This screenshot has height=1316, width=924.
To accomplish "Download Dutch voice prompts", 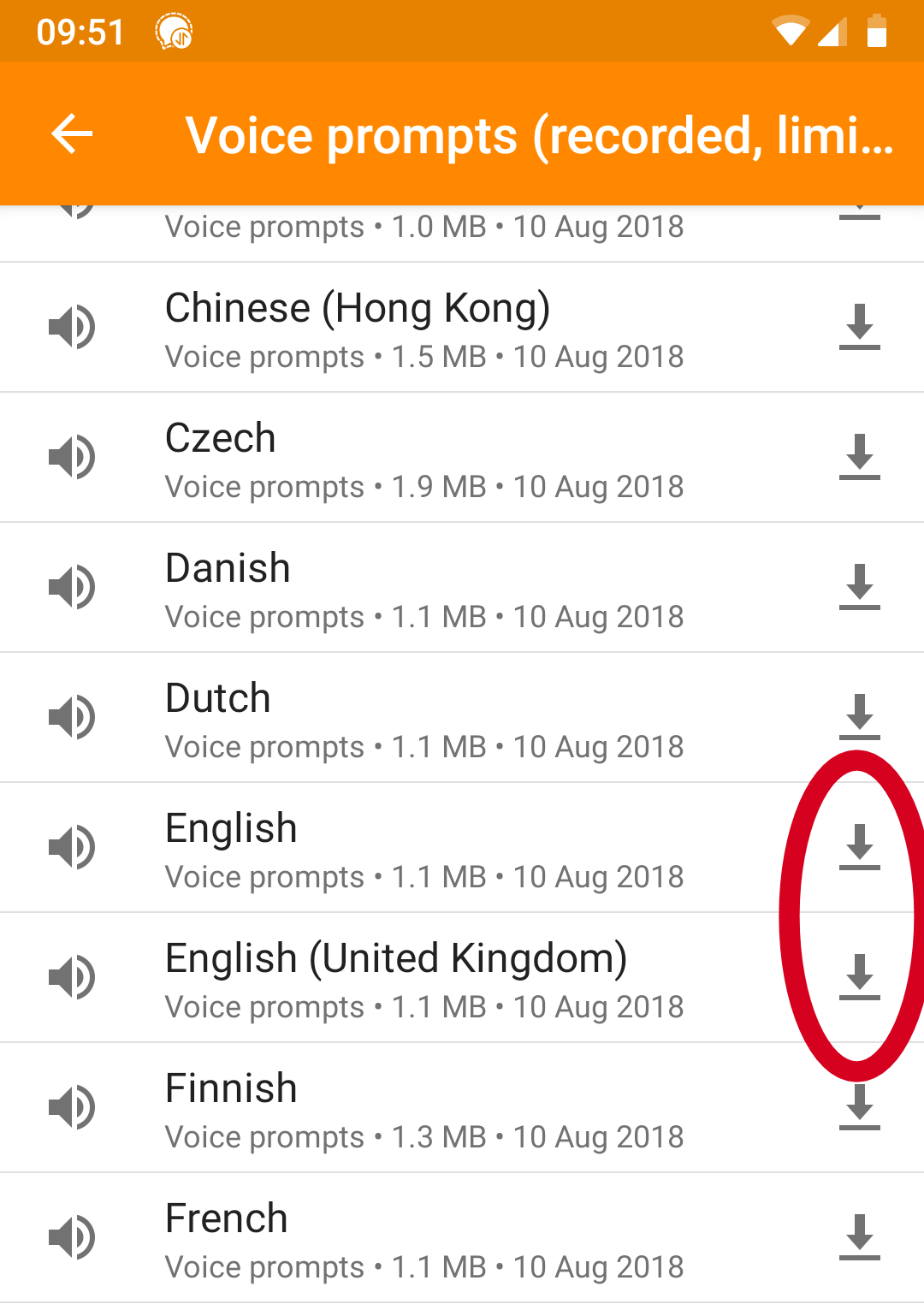I will [x=859, y=717].
